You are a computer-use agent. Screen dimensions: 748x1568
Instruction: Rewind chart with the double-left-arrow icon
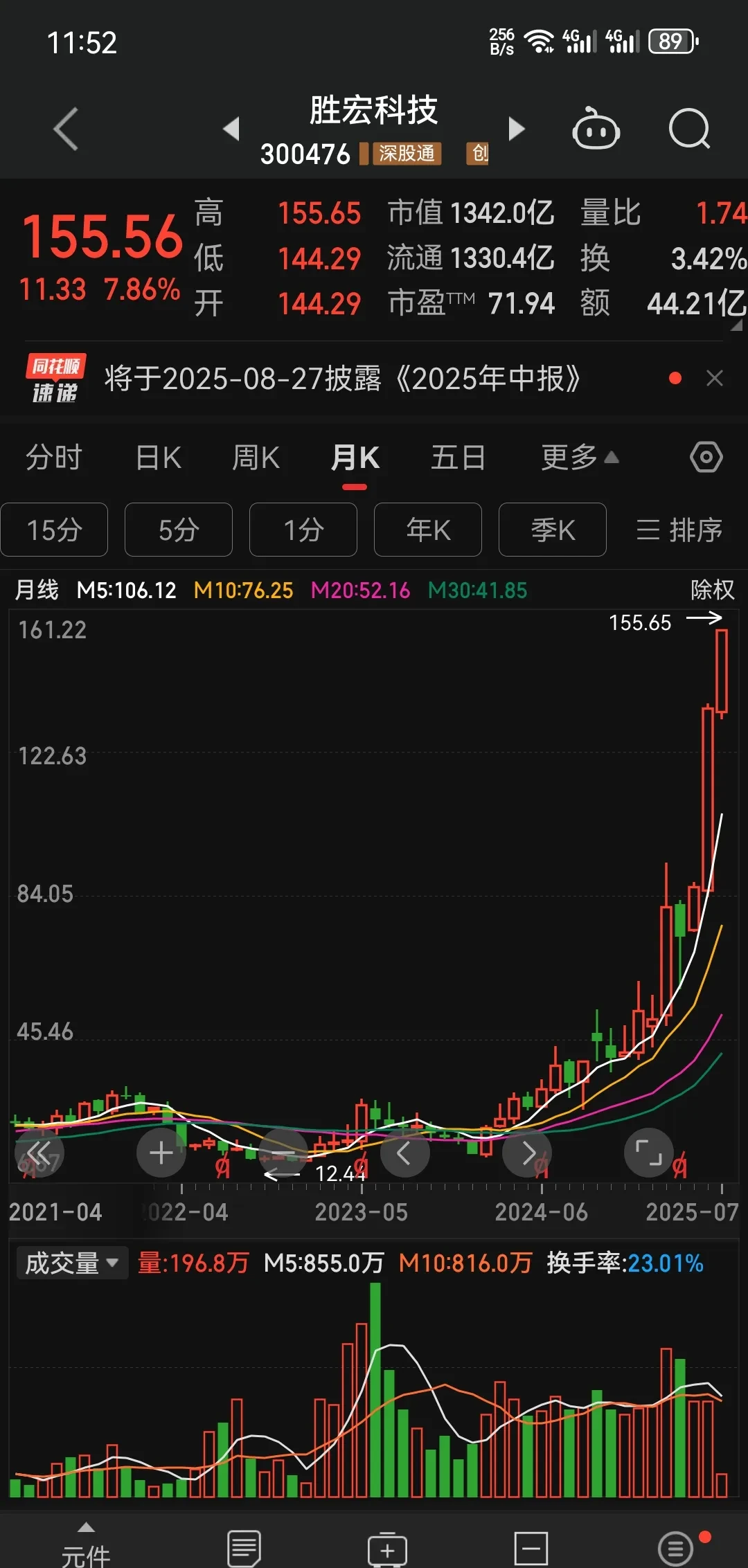(x=38, y=1153)
